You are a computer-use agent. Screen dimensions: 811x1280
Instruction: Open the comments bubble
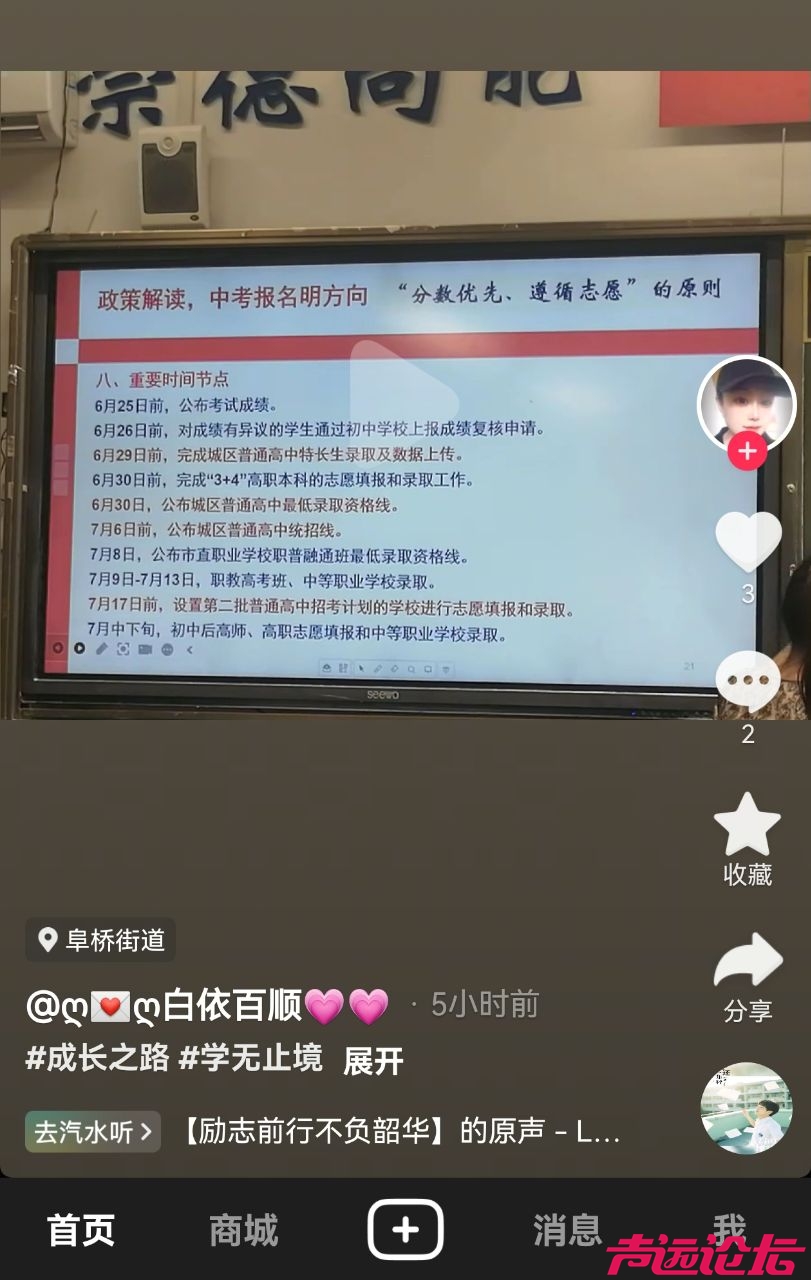click(x=748, y=683)
